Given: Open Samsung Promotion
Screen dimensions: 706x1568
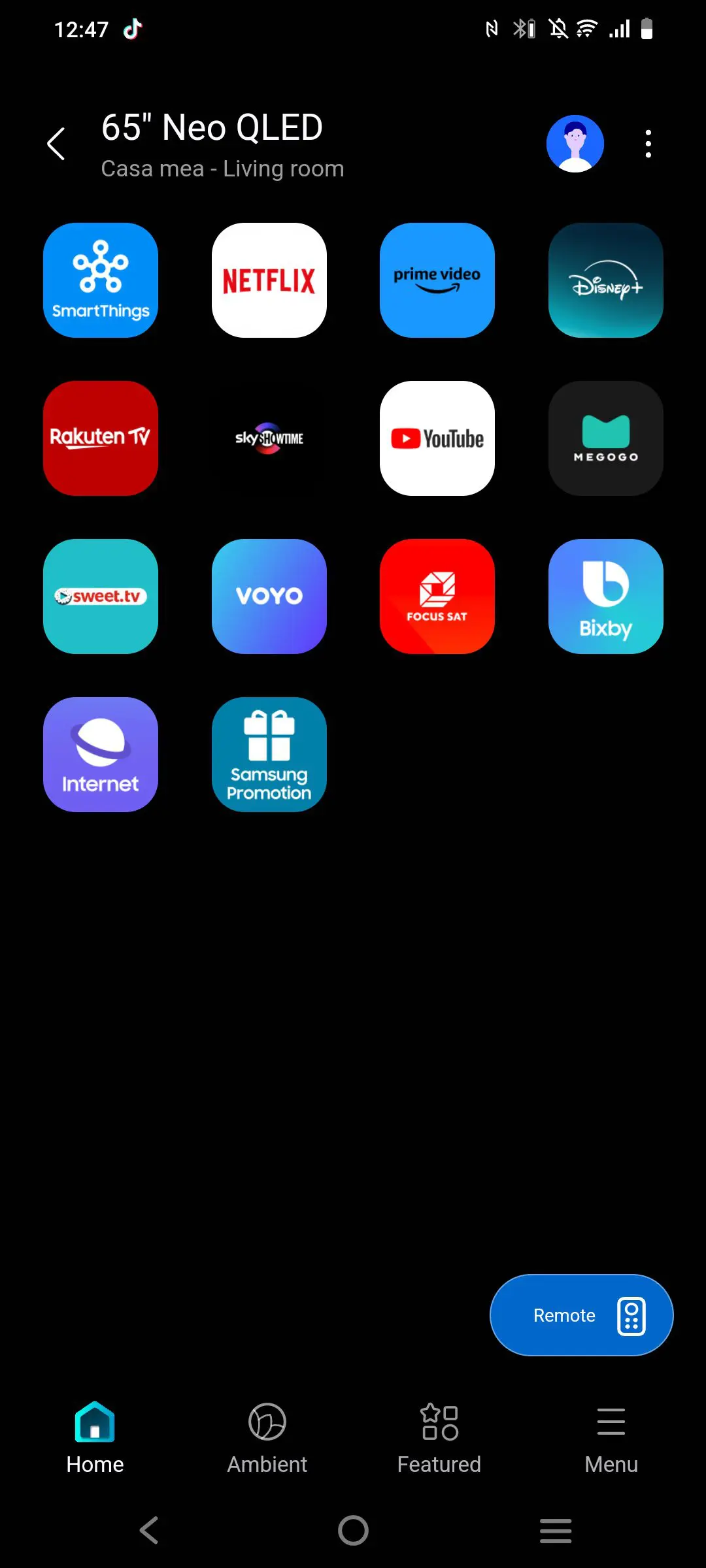Looking at the screenshot, I should [269, 755].
